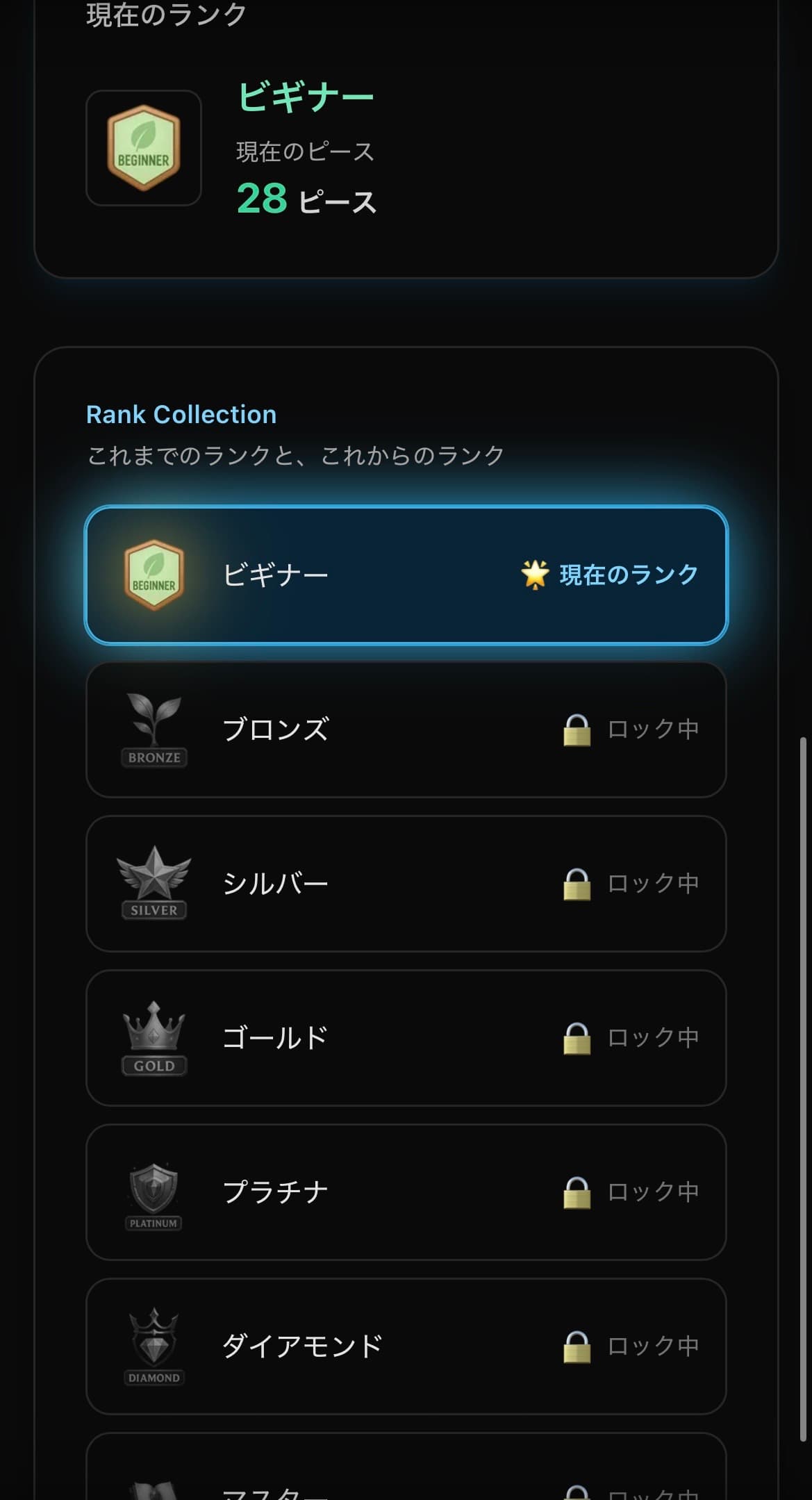812x1500 pixels.
Task: Tap the Beginner badge in the top card
Action: (143, 146)
